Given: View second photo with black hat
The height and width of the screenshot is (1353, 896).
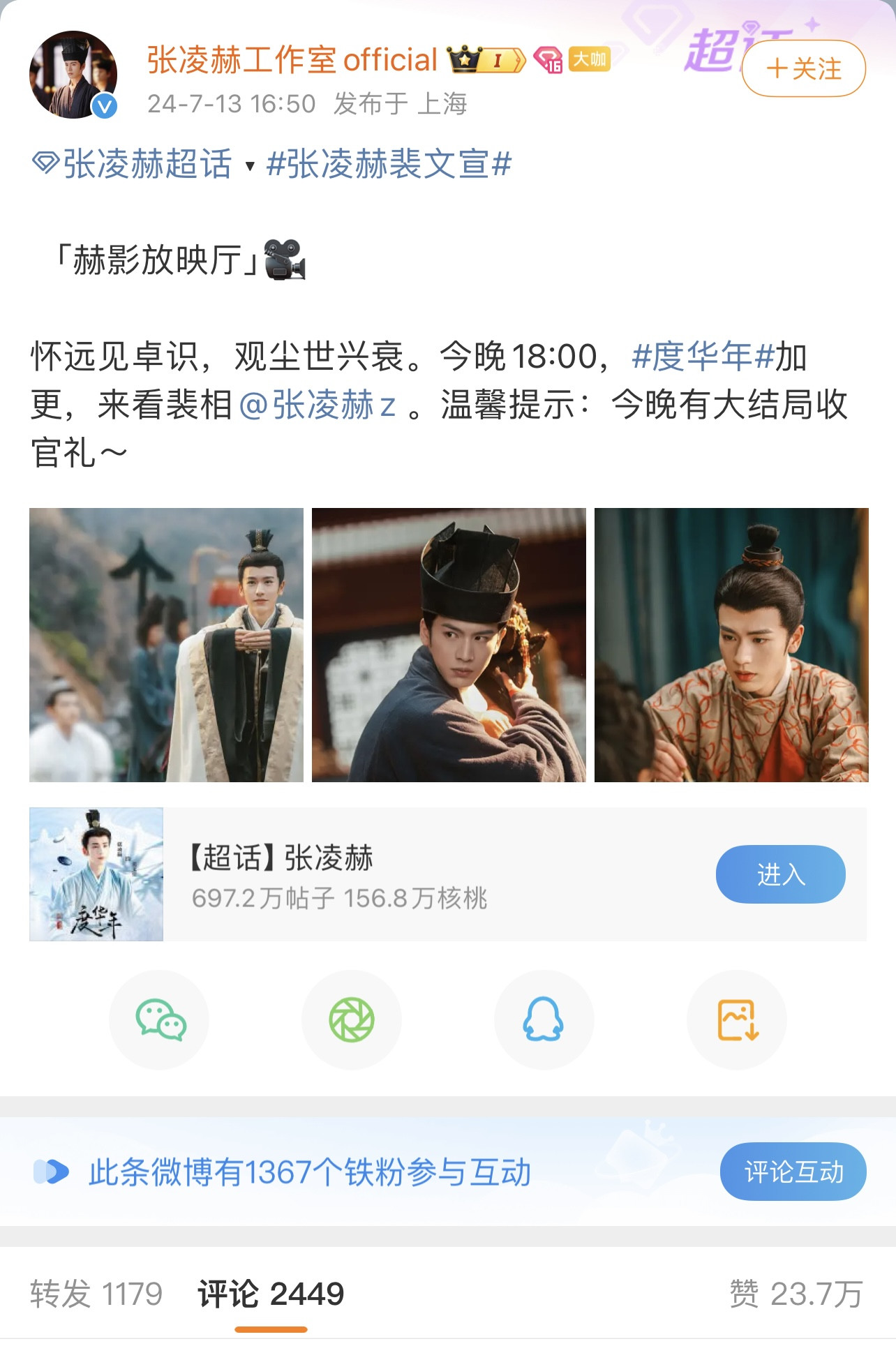Looking at the screenshot, I should click(x=449, y=645).
